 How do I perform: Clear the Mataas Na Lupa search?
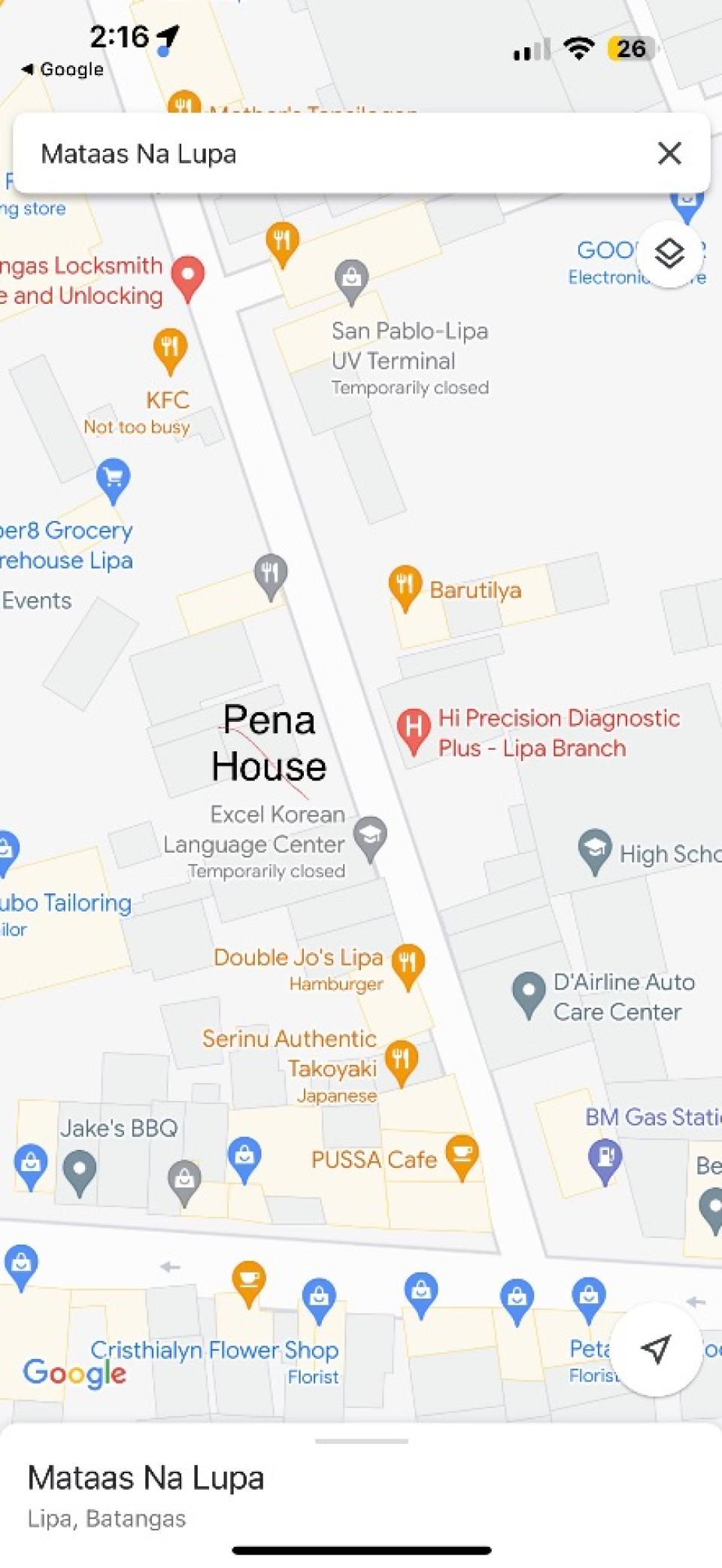[669, 153]
